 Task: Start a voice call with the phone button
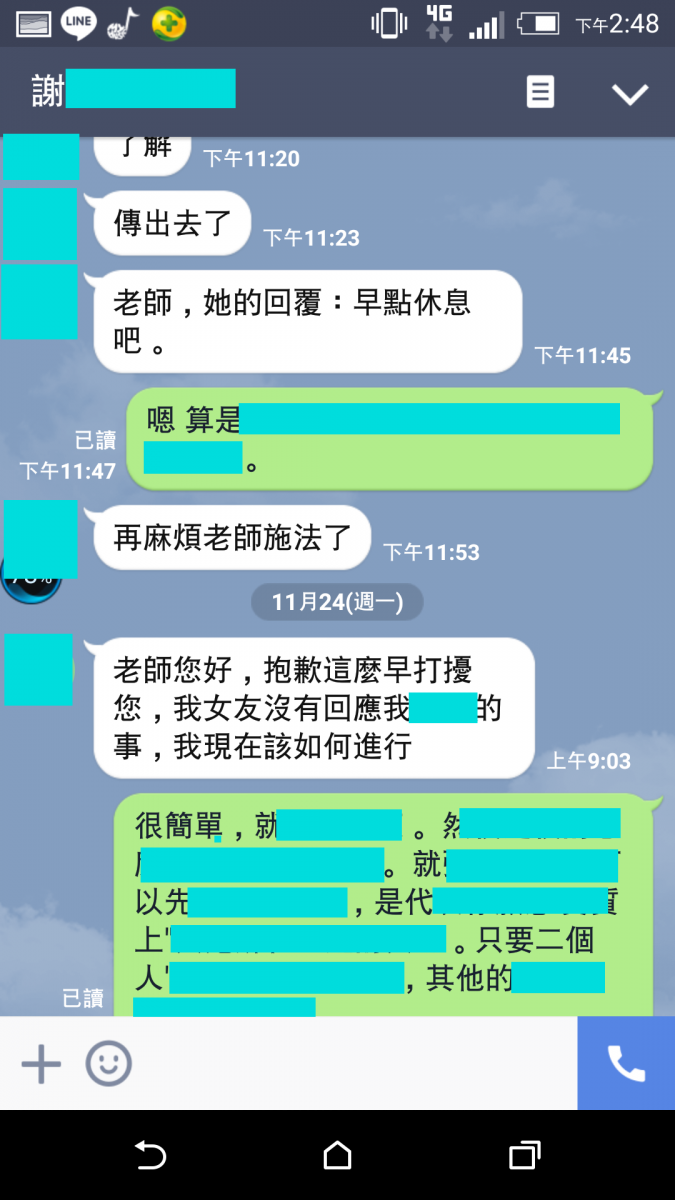click(626, 1063)
